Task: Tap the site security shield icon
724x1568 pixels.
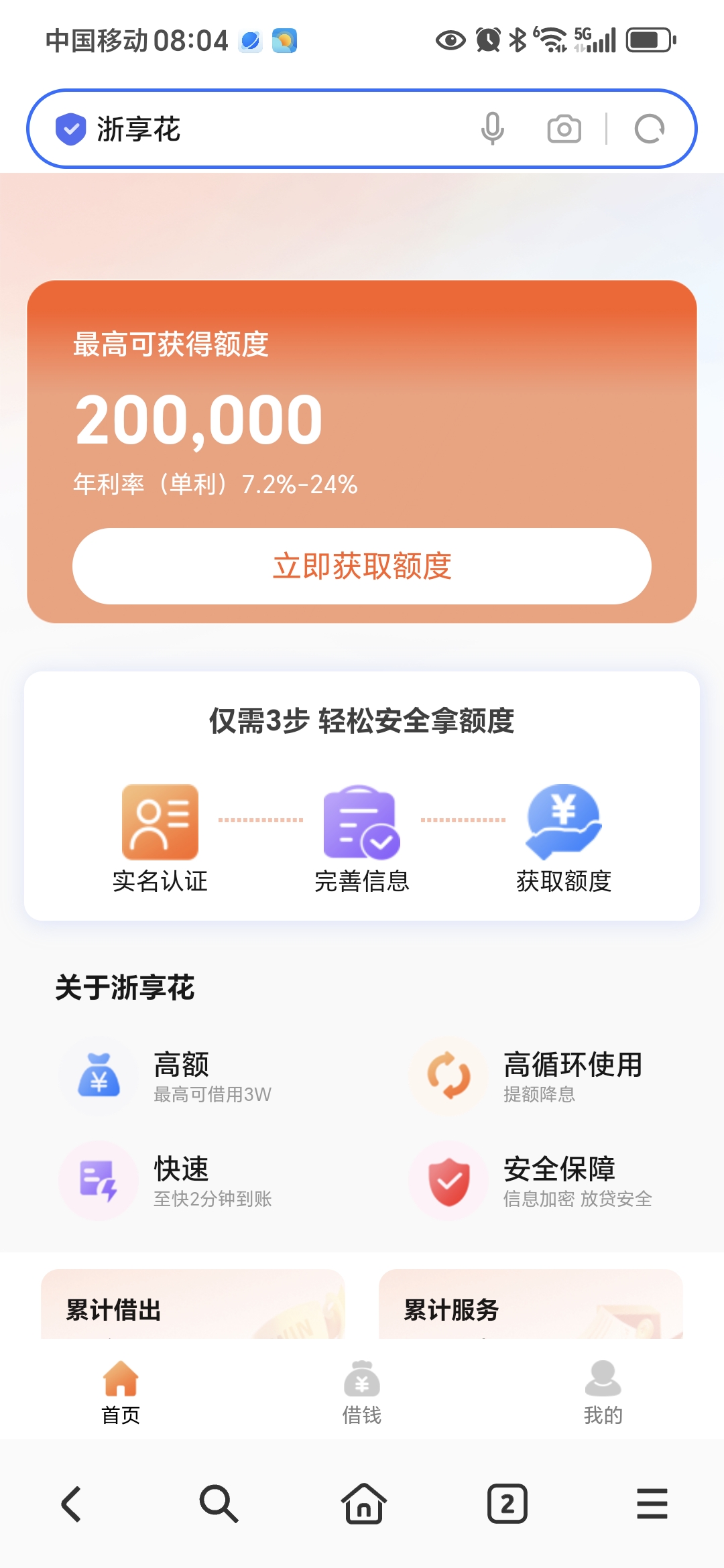Action: pos(70,129)
